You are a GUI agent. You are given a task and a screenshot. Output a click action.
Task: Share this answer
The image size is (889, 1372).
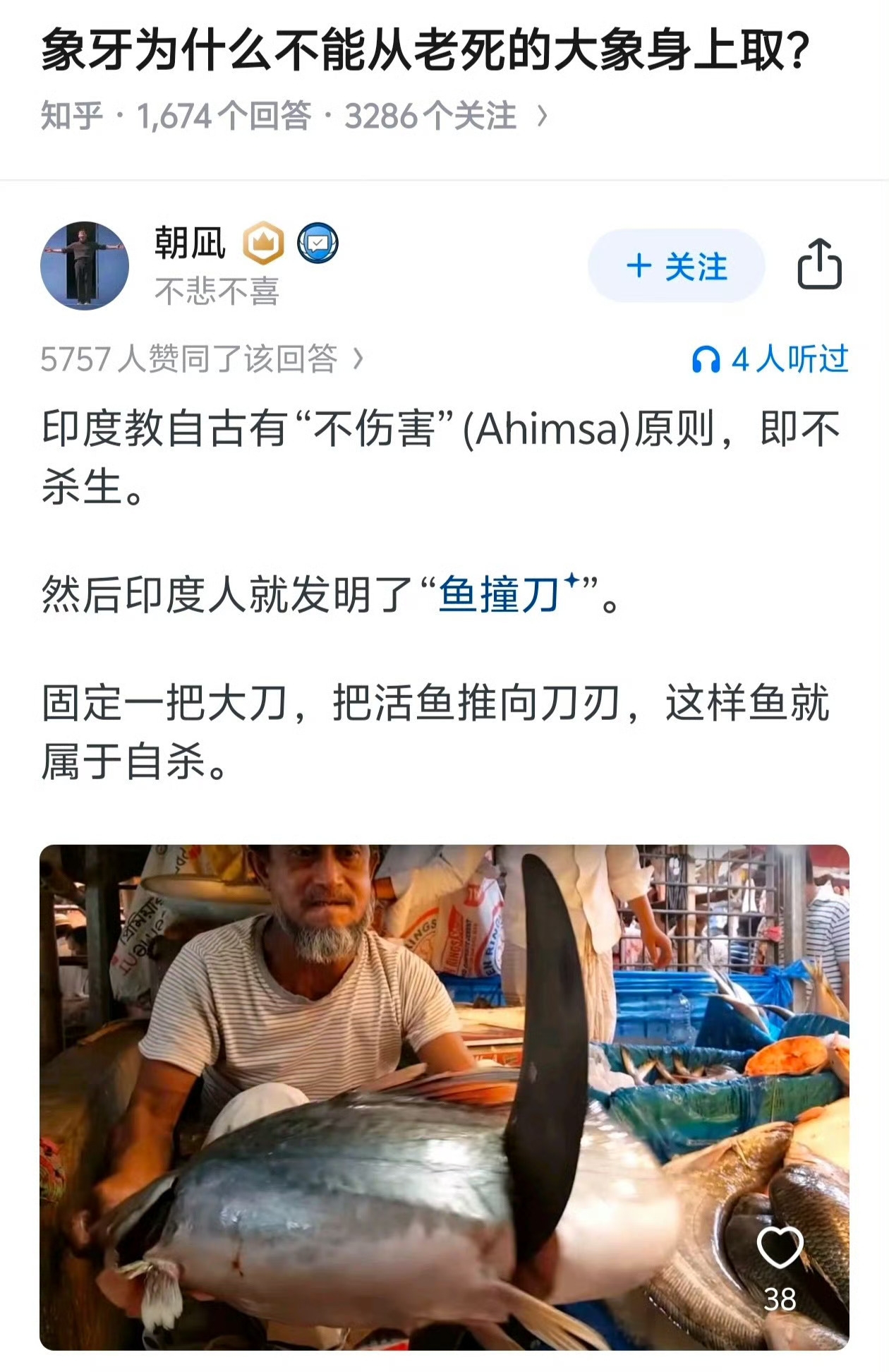819,265
